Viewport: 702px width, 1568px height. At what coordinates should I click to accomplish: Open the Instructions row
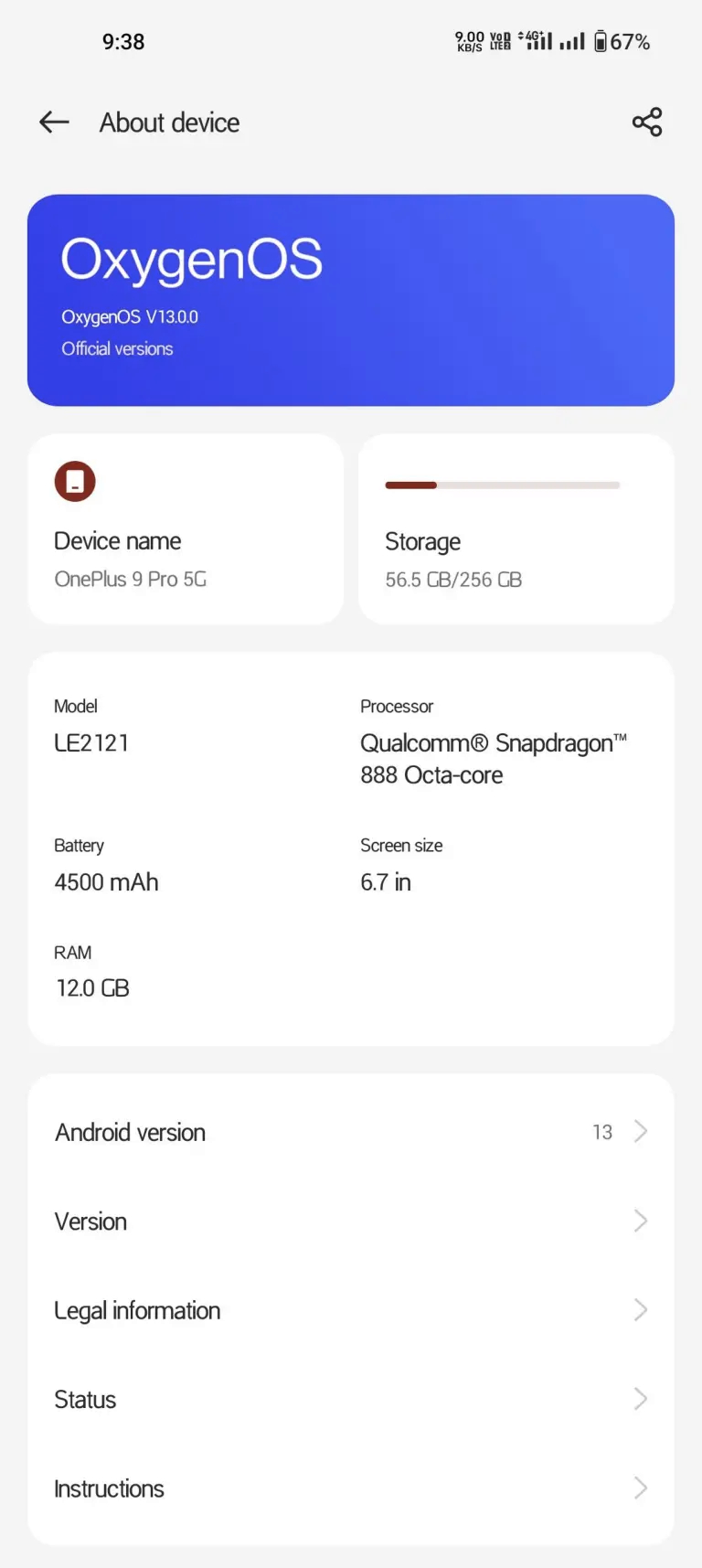pos(351,1488)
